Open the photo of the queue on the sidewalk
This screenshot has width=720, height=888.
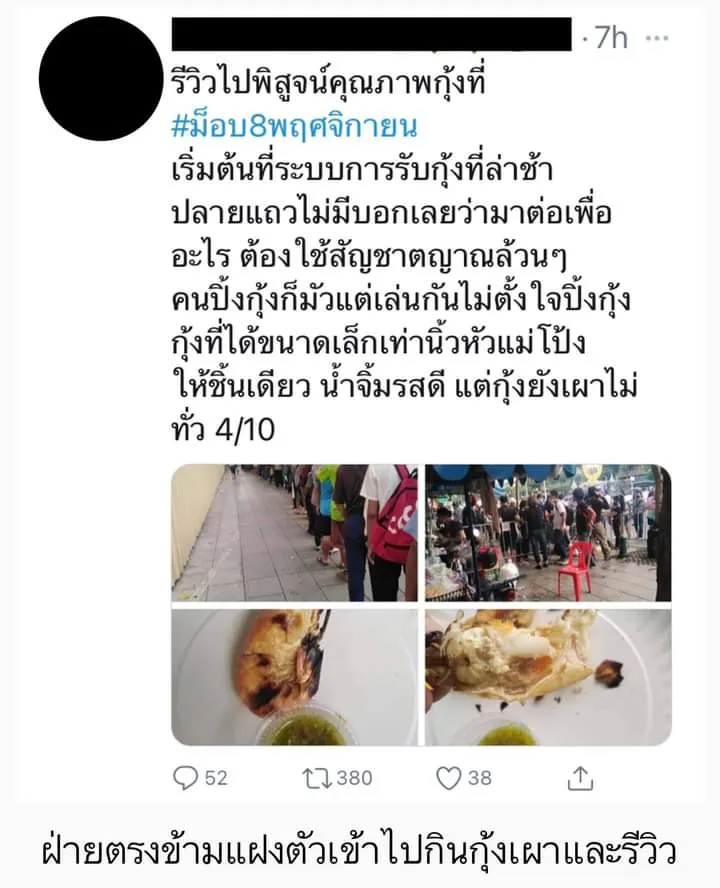(294, 532)
